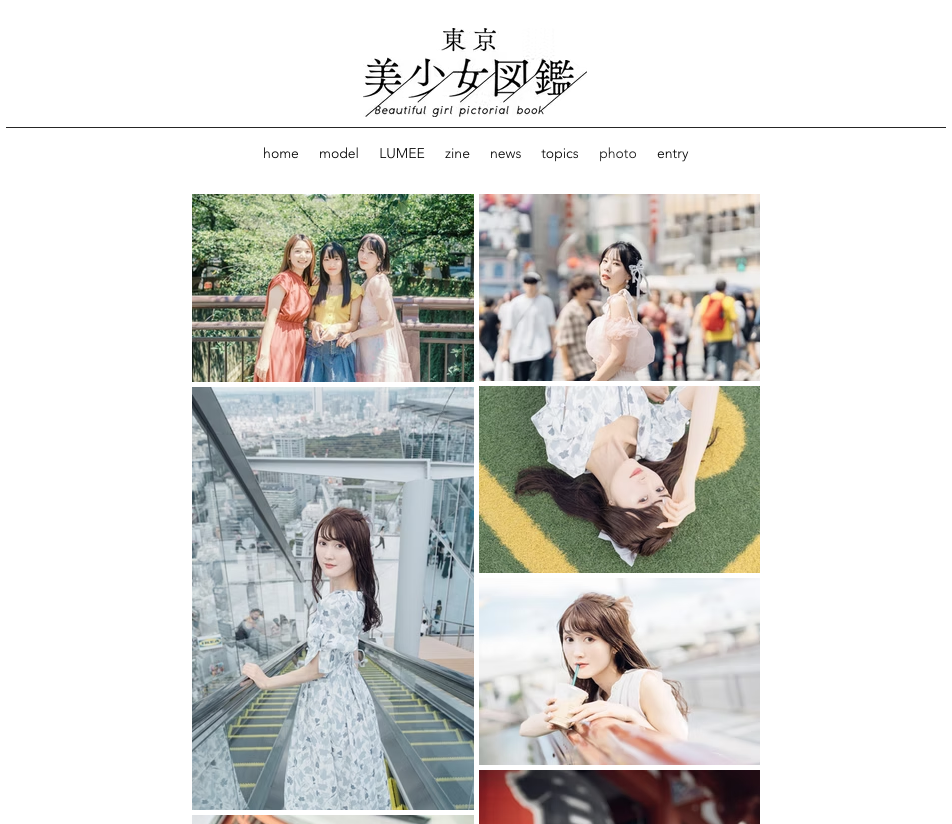Open the iced drink rooftop photo

click(x=619, y=671)
